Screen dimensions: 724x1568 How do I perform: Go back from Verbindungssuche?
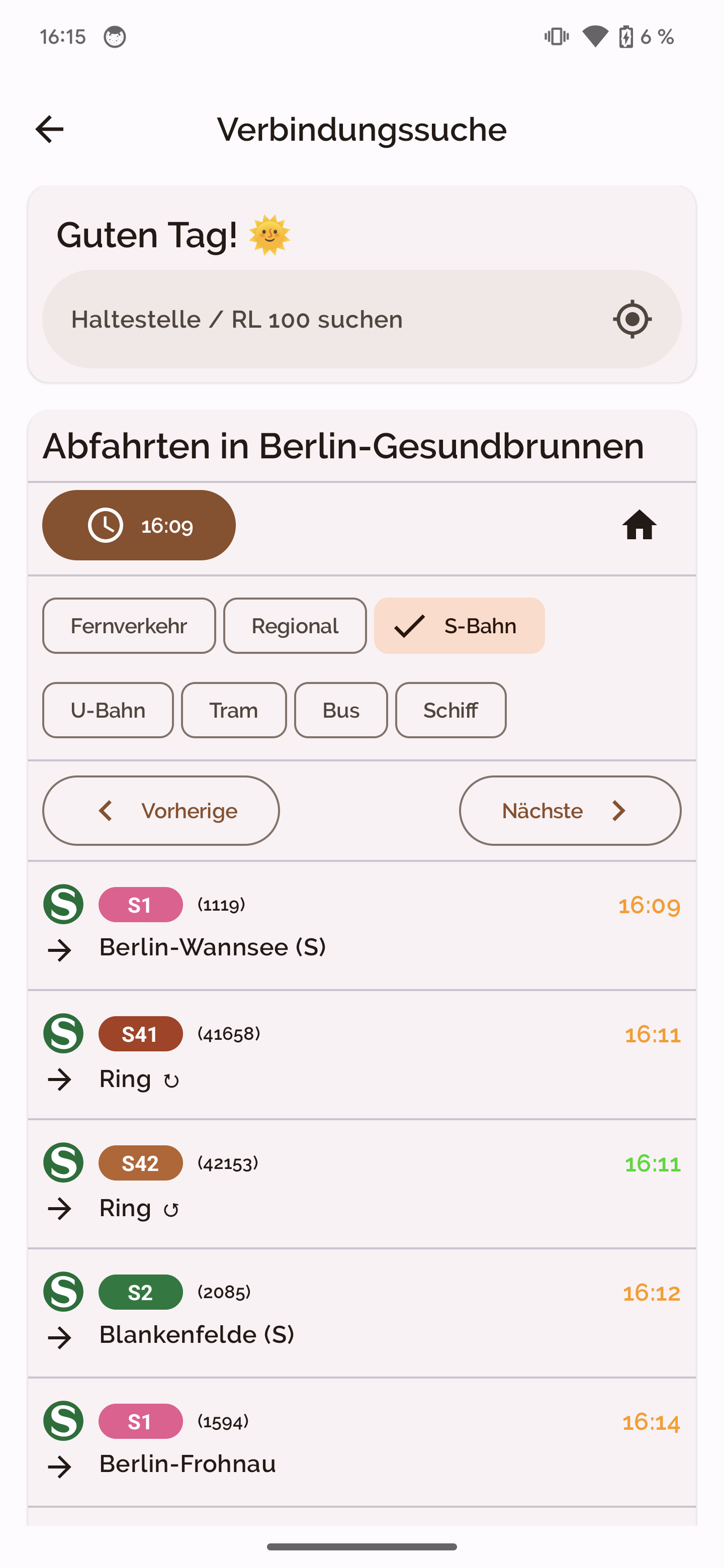coord(49,129)
